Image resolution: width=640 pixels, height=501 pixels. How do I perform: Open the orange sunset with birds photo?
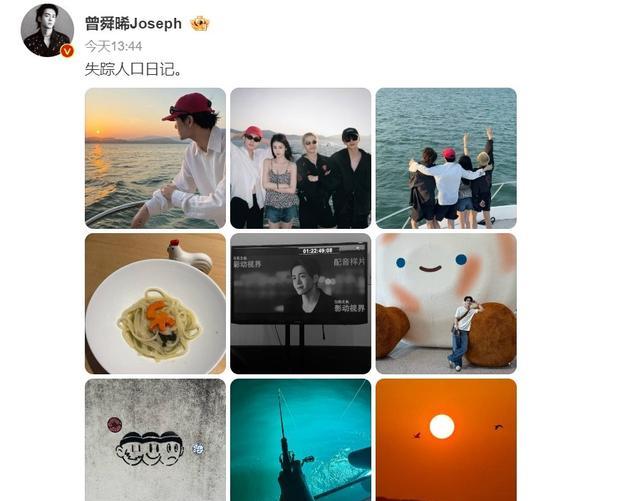[446, 440]
